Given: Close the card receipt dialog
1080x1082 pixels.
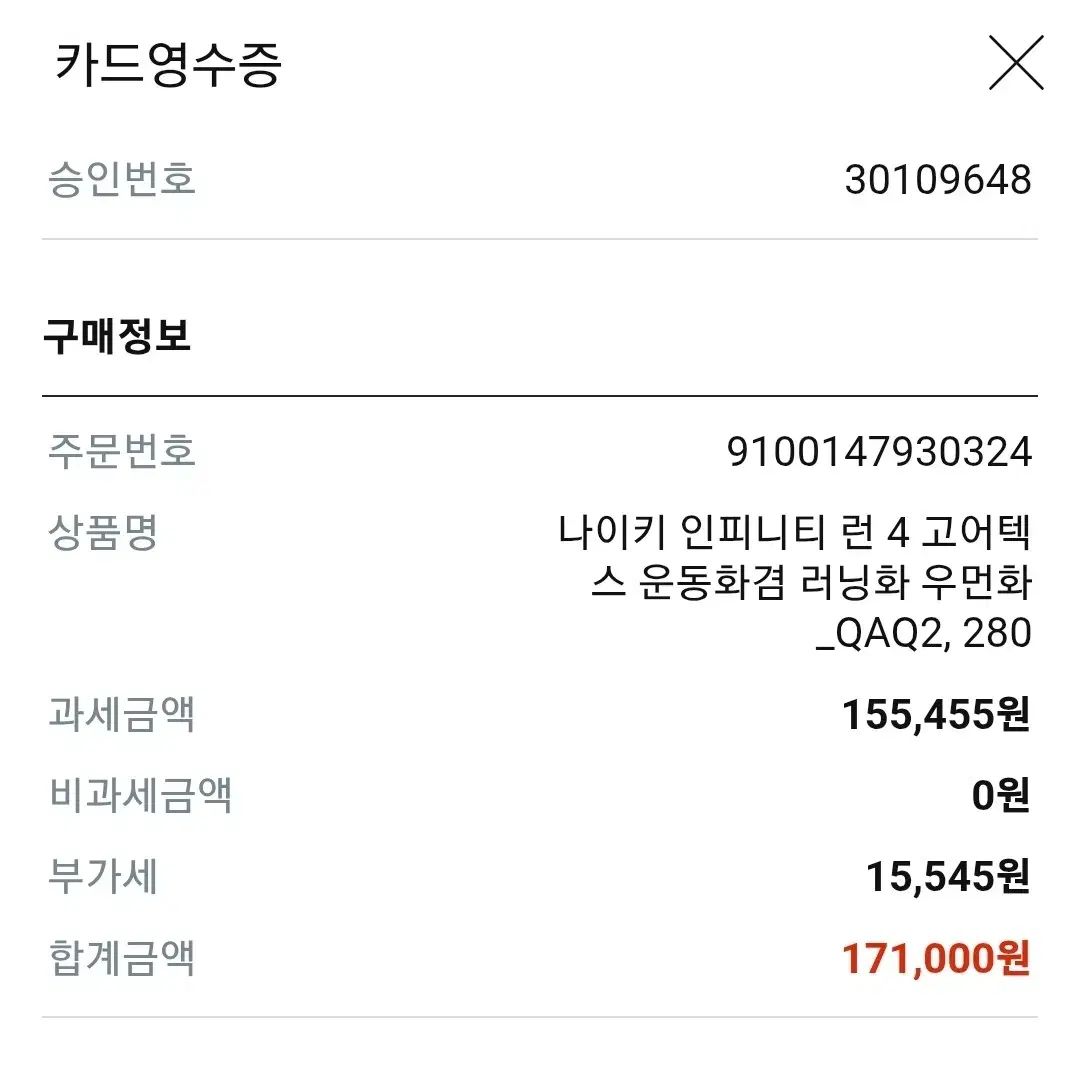Looking at the screenshot, I should [x=1015, y=63].
